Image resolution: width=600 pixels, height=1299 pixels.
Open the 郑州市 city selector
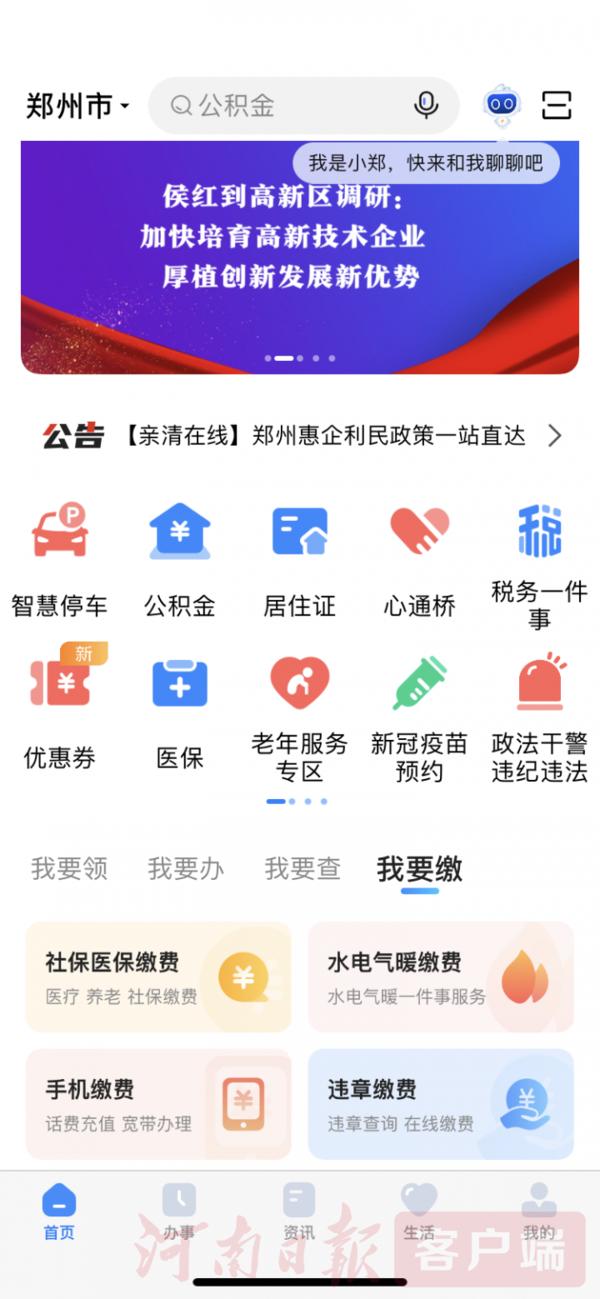(x=77, y=106)
